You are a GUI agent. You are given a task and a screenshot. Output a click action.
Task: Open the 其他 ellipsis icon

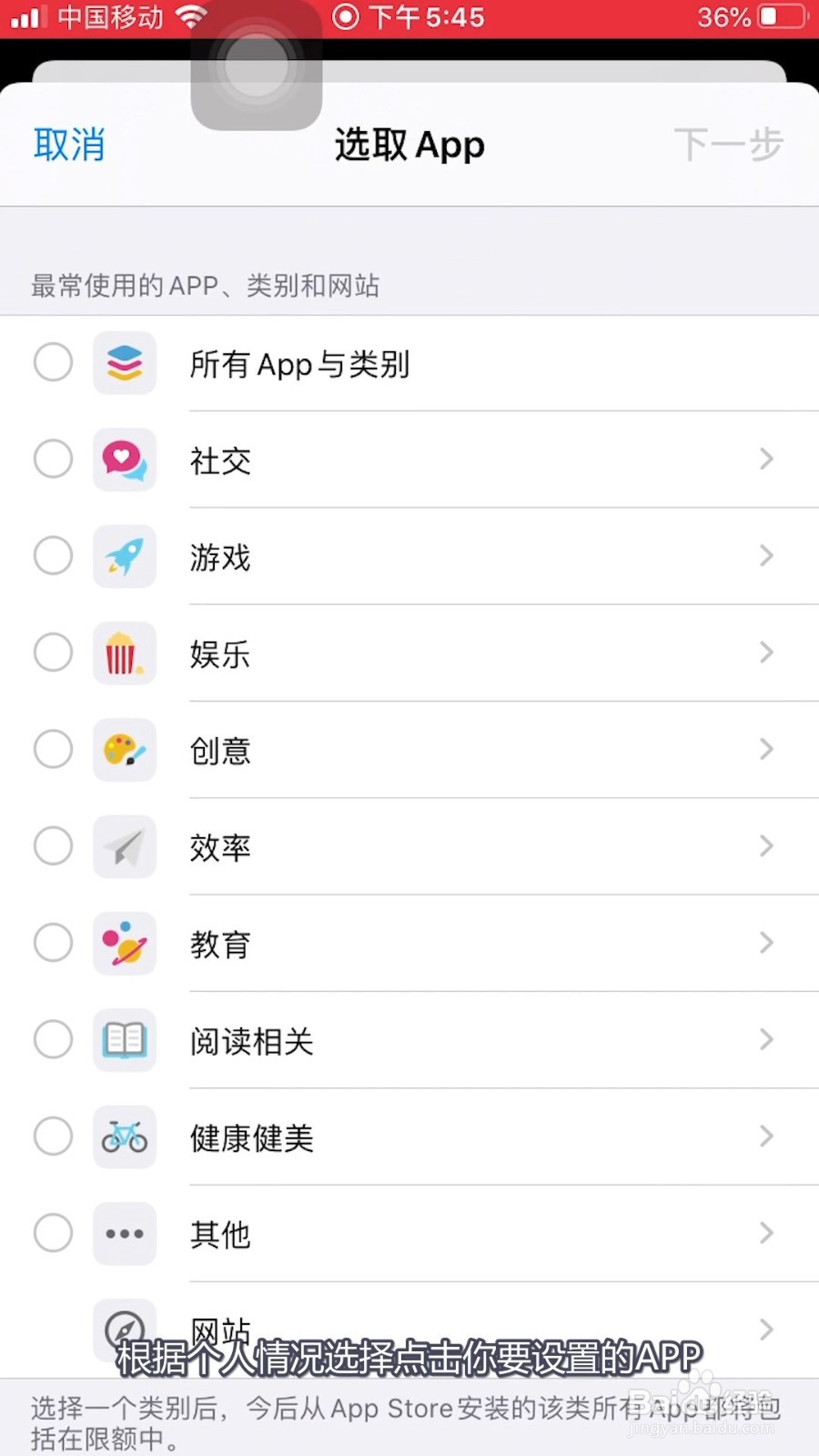click(124, 1233)
